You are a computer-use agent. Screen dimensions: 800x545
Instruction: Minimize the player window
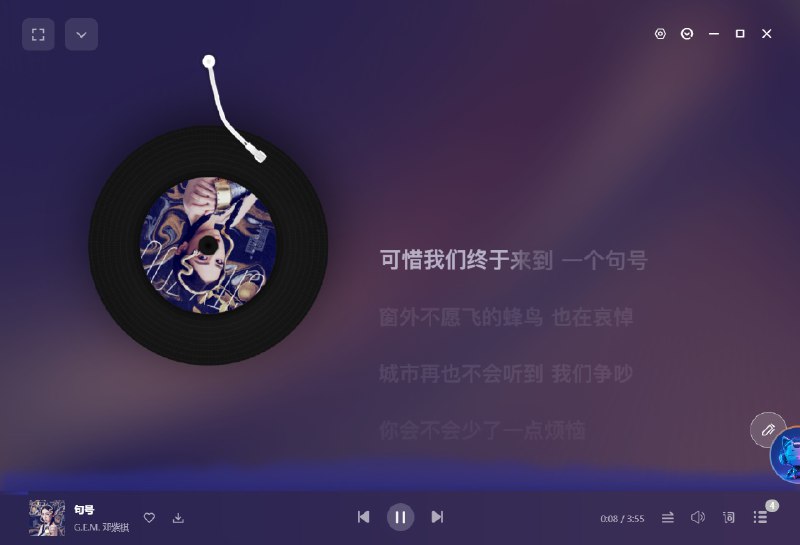(714, 34)
